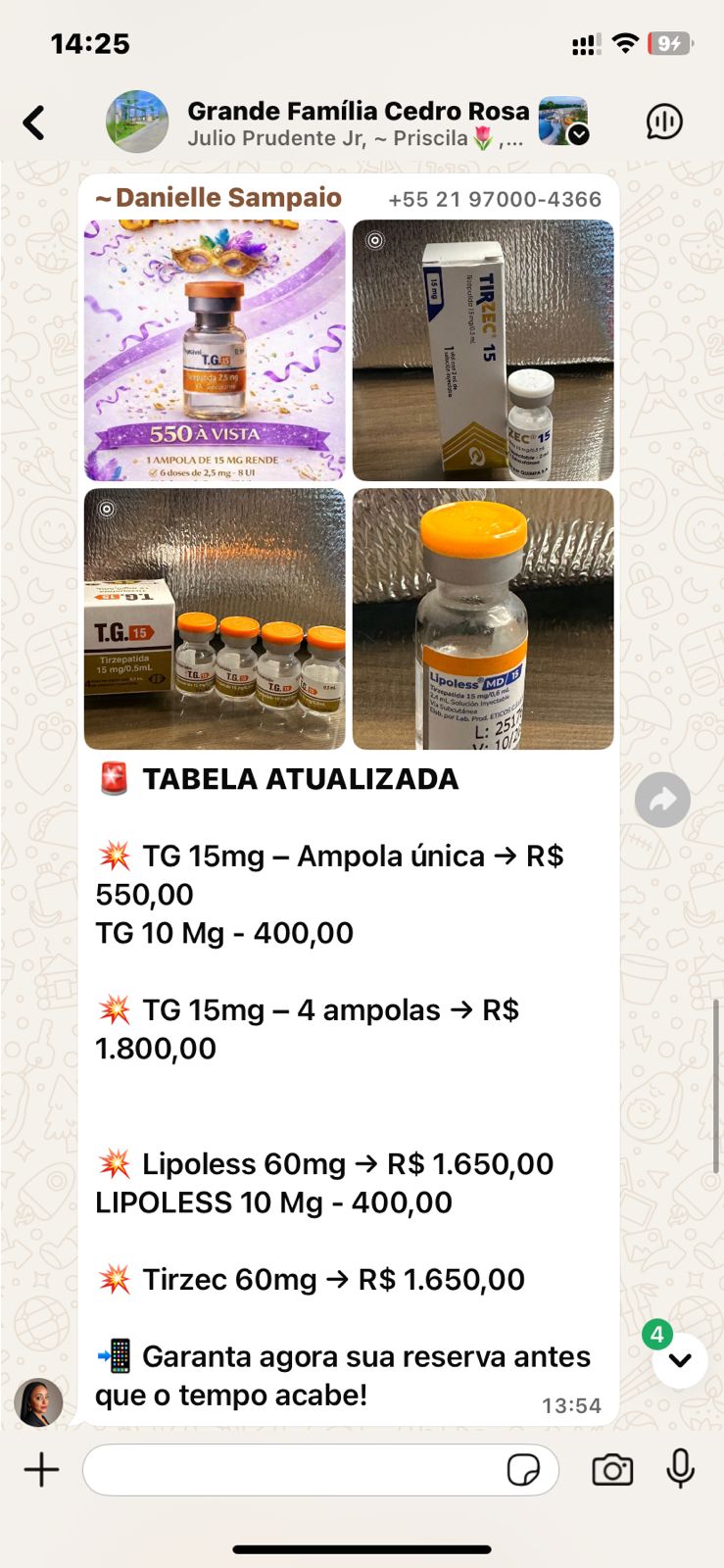The height and width of the screenshot is (1568, 724).
Task: Forward Danielle Sampaio's message
Action: tap(662, 800)
